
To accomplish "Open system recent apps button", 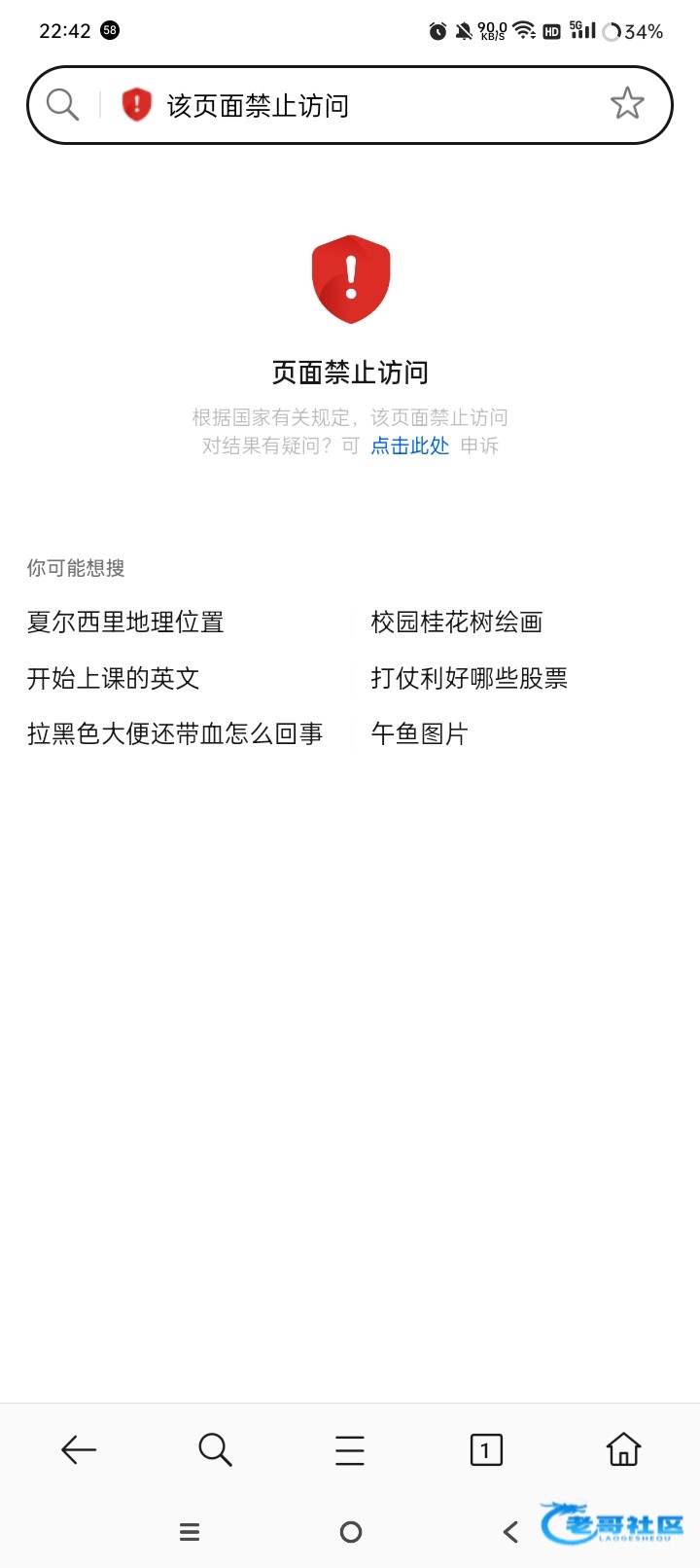I will pos(190,1532).
